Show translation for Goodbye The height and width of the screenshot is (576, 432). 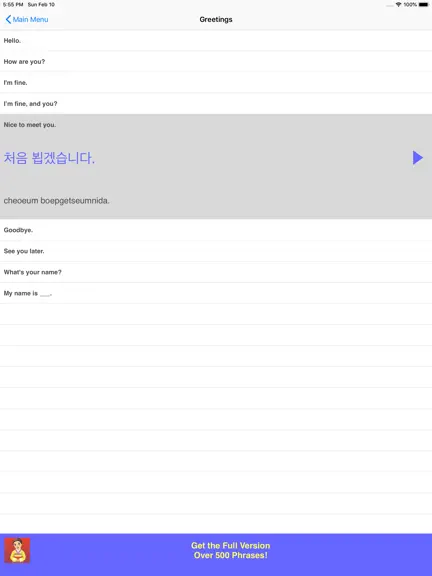tap(216, 230)
